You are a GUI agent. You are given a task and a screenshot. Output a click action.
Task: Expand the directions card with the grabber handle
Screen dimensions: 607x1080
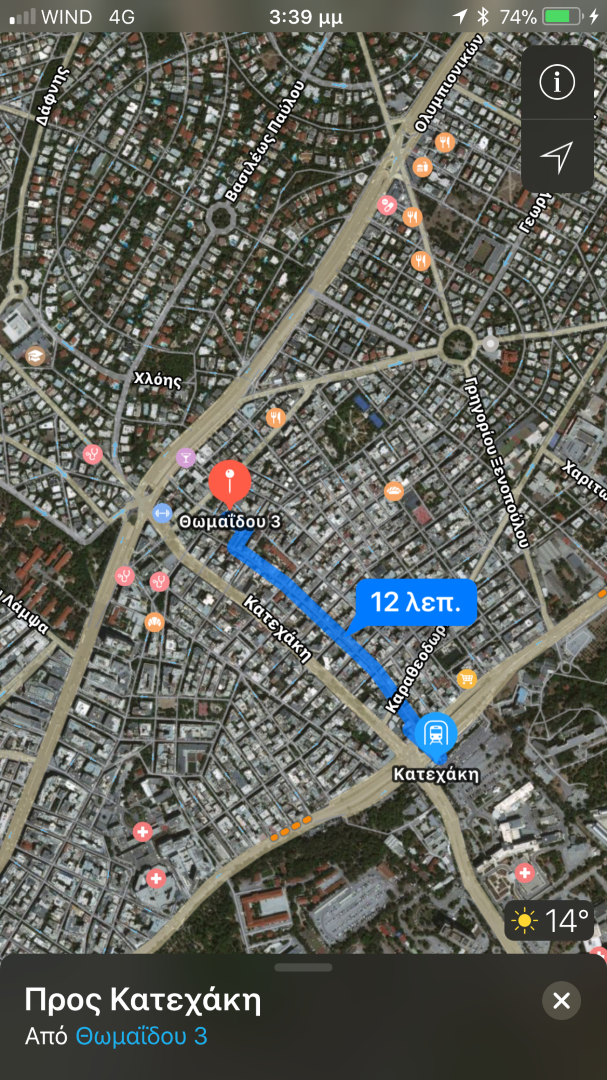pos(303,967)
